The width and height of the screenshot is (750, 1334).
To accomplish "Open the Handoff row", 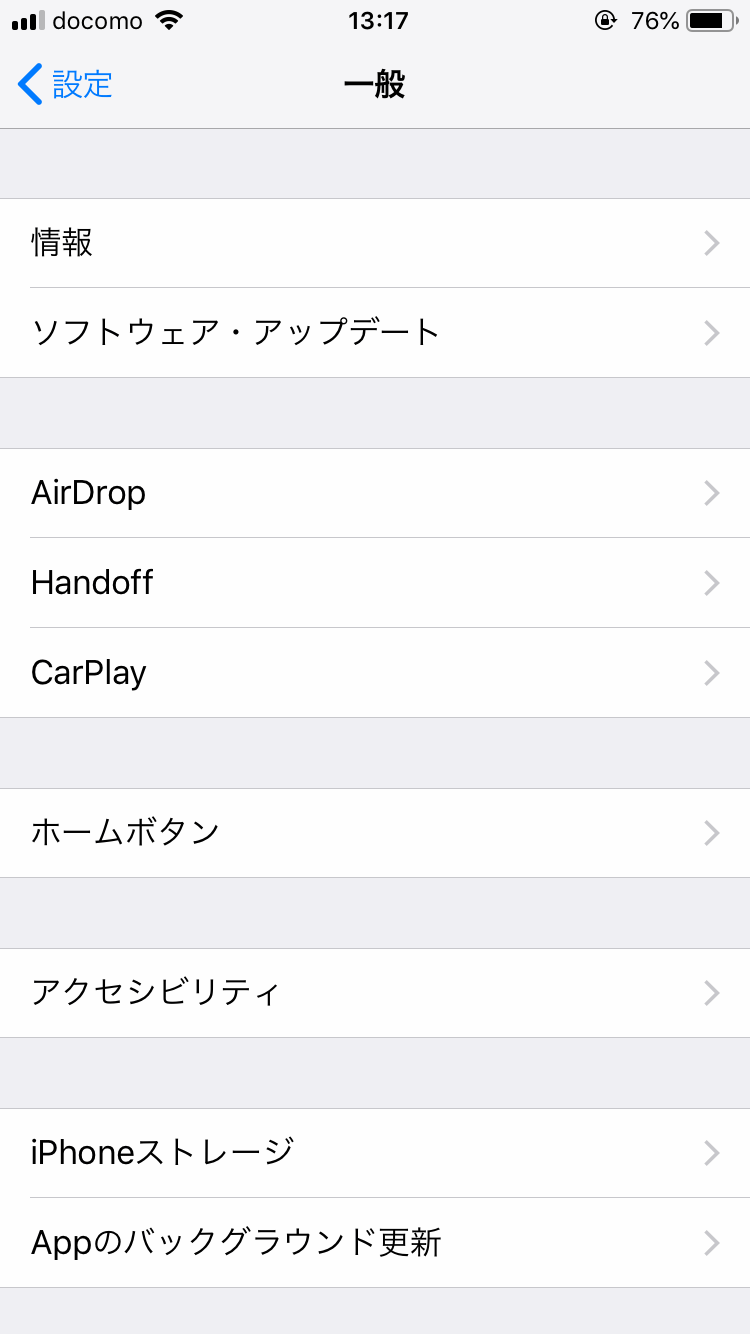I will click(x=375, y=583).
